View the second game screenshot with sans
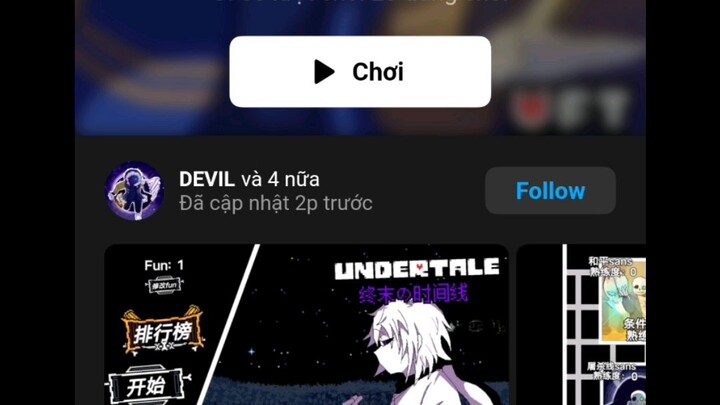This screenshot has width=720, height=405. pyautogui.click(x=582, y=325)
